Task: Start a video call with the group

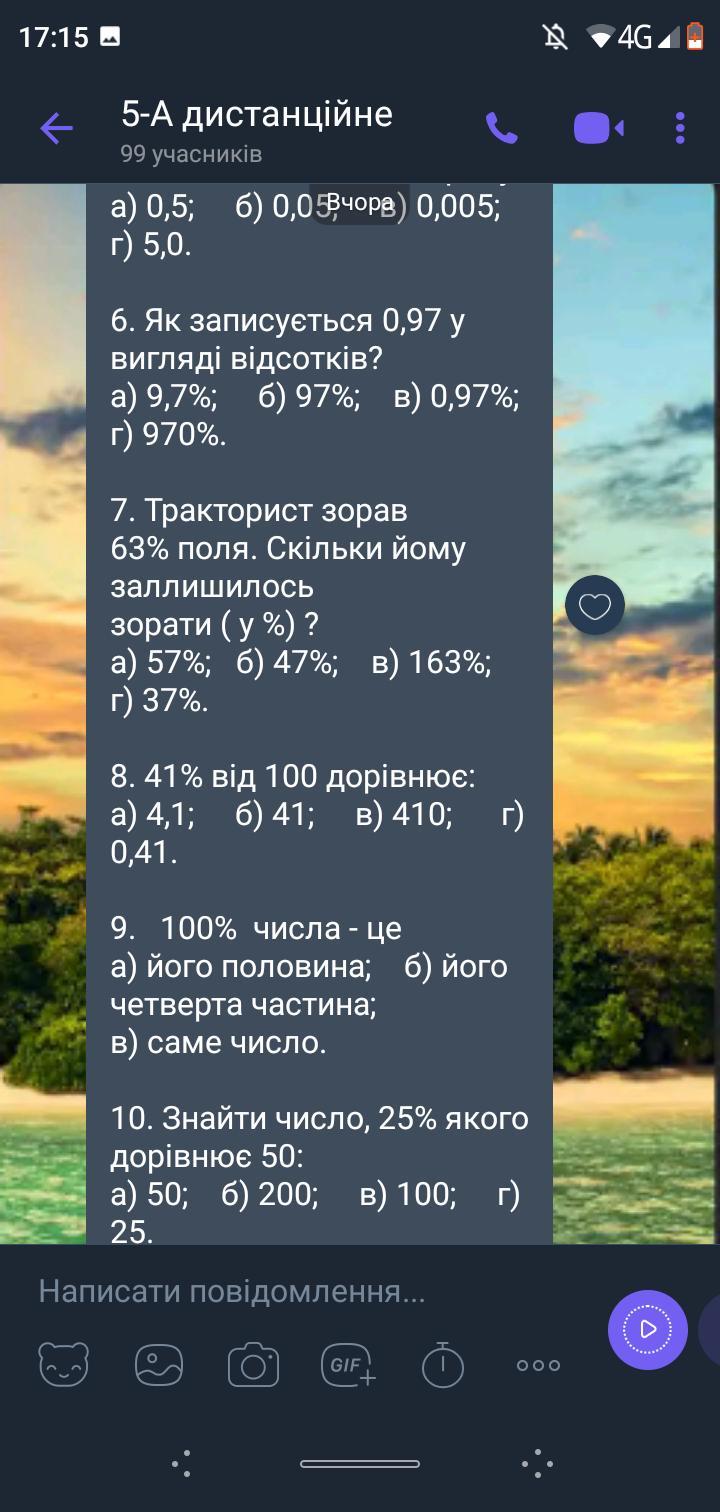Action: [599, 129]
